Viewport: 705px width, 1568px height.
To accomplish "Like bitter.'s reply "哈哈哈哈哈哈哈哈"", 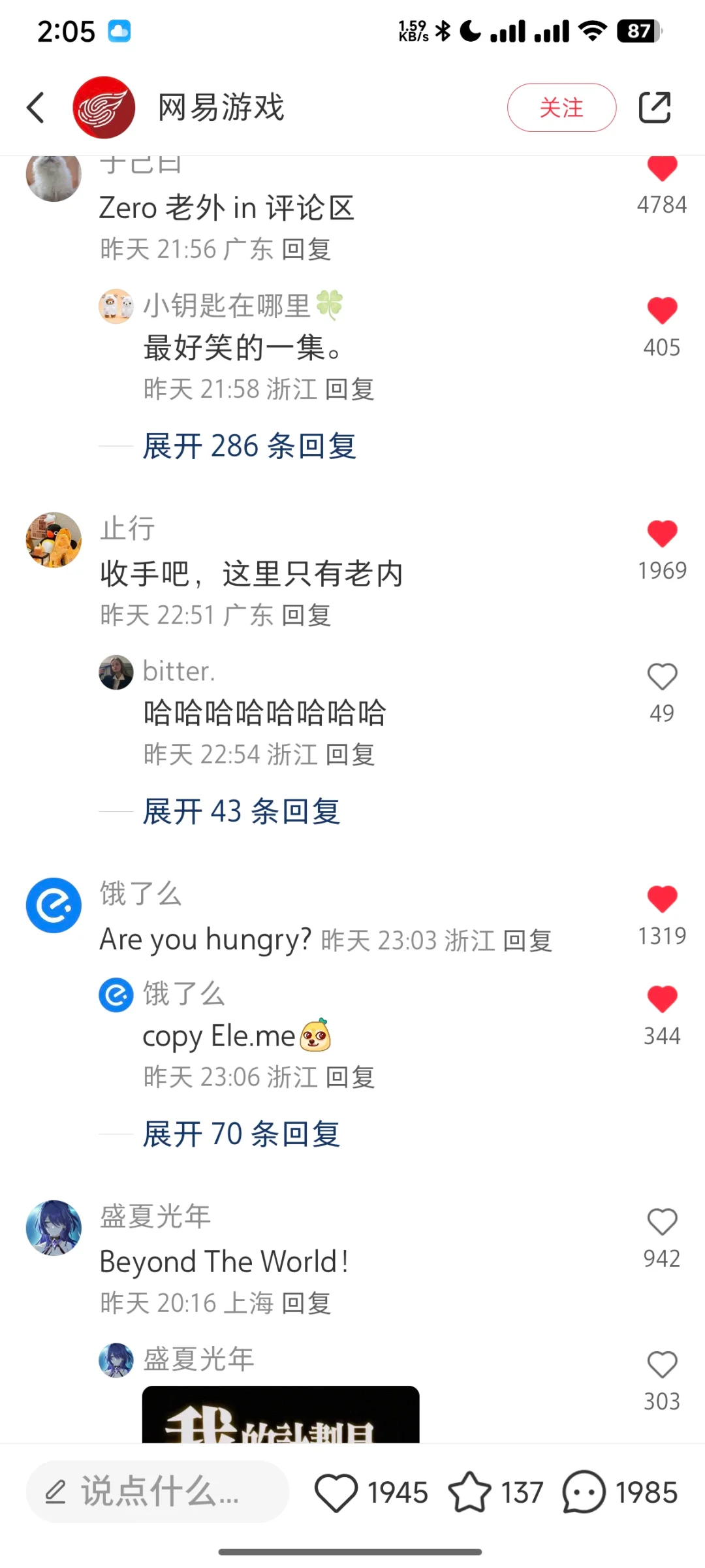I will 662,677.
